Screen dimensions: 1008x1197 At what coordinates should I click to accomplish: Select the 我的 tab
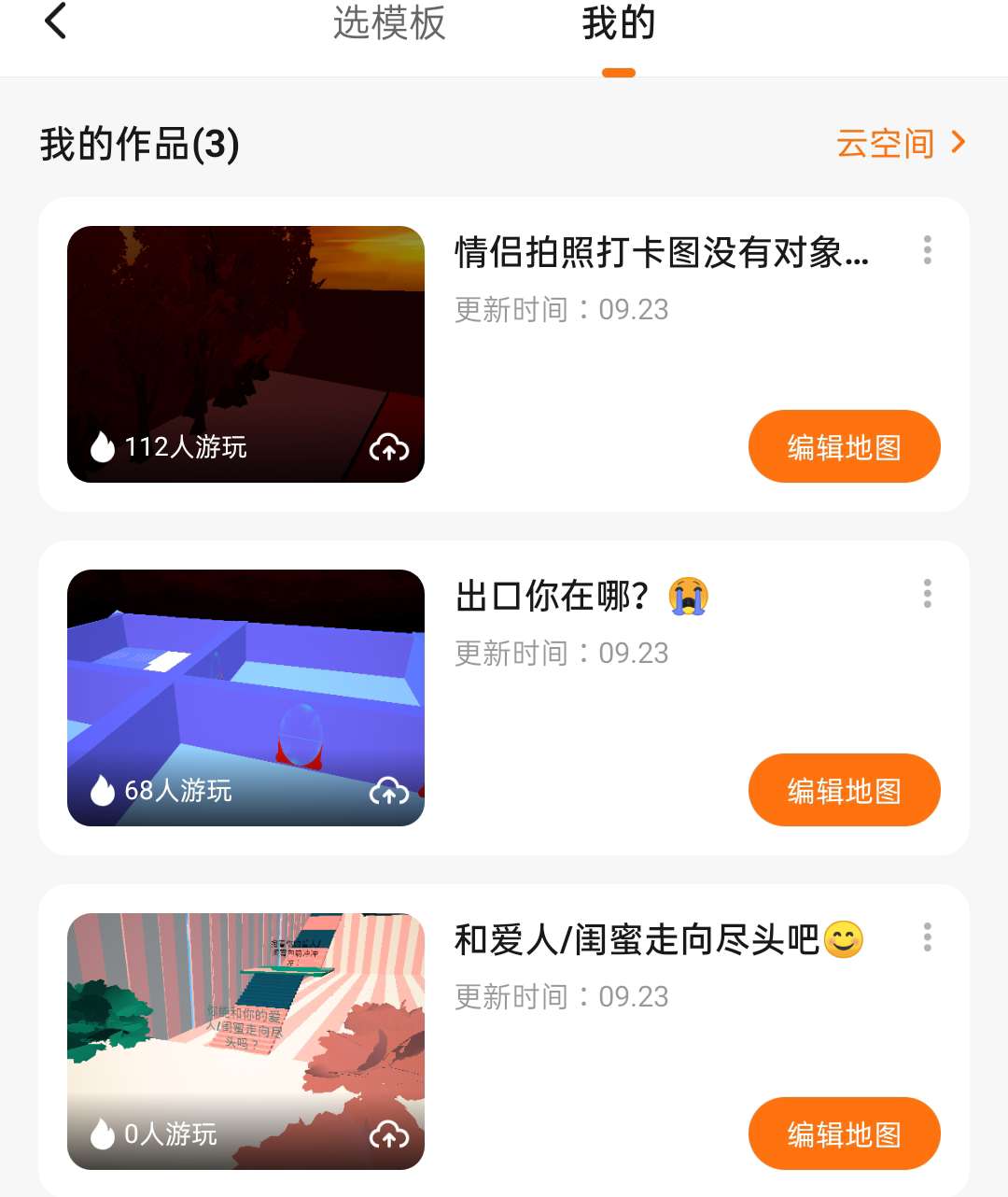tap(618, 23)
